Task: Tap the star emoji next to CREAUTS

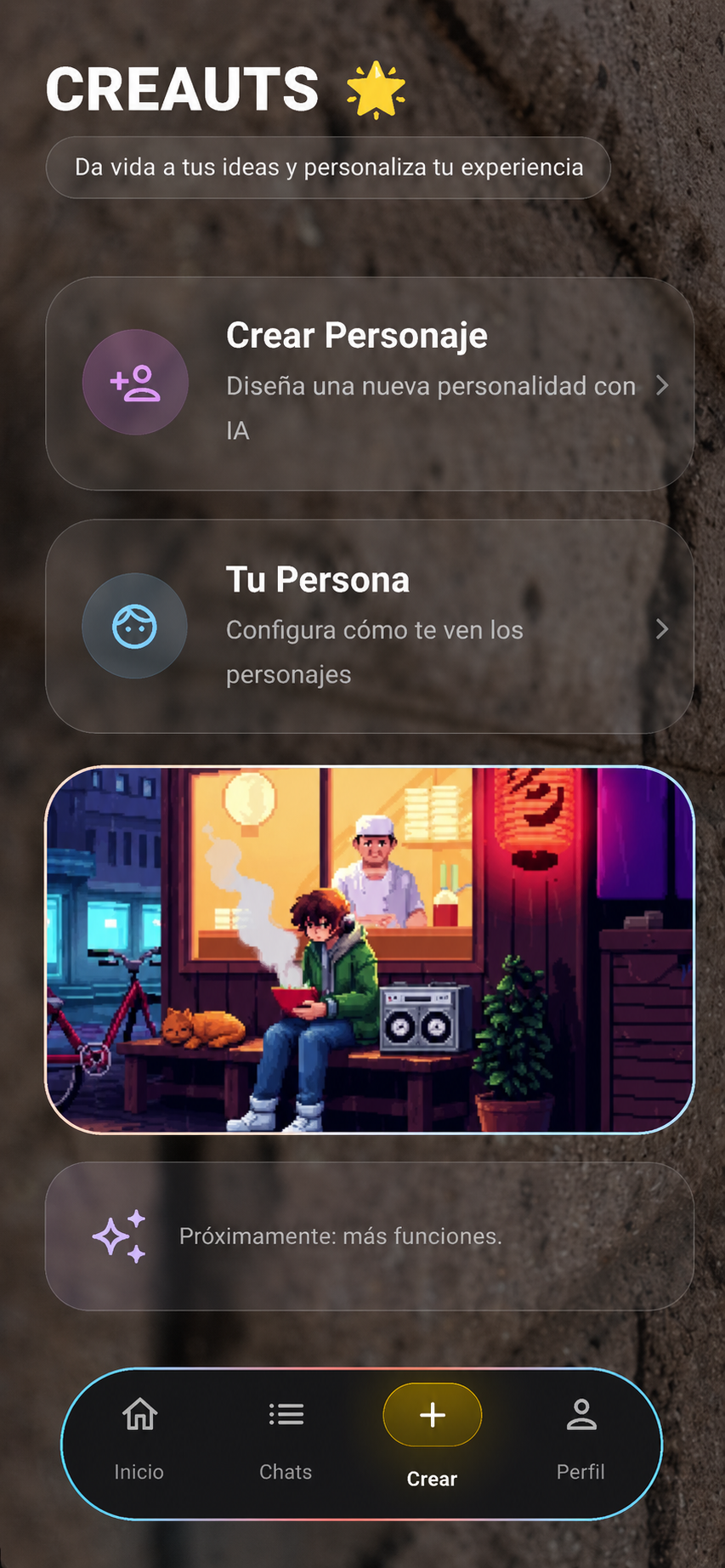Action: [x=377, y=88]
